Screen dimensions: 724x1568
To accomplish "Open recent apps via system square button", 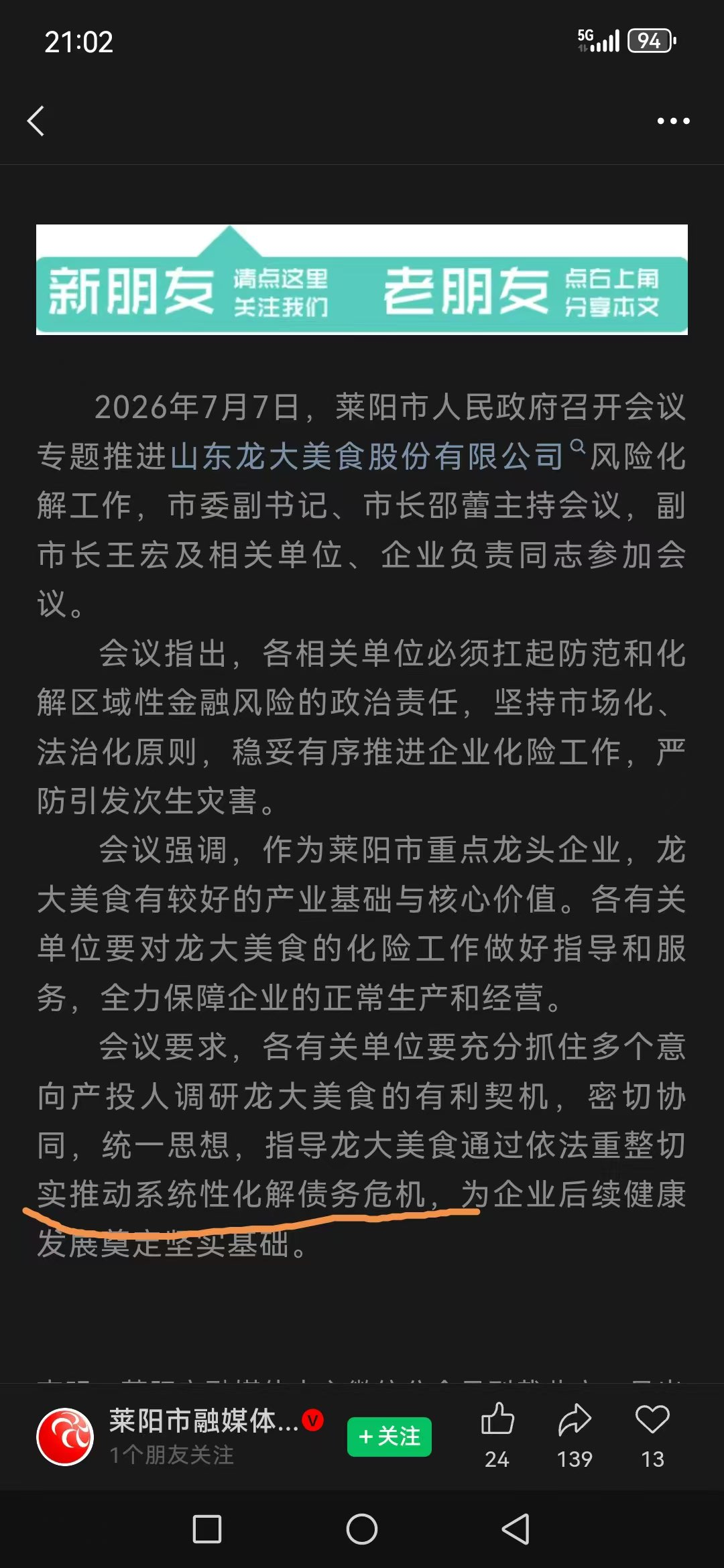I will (207, 1529).
